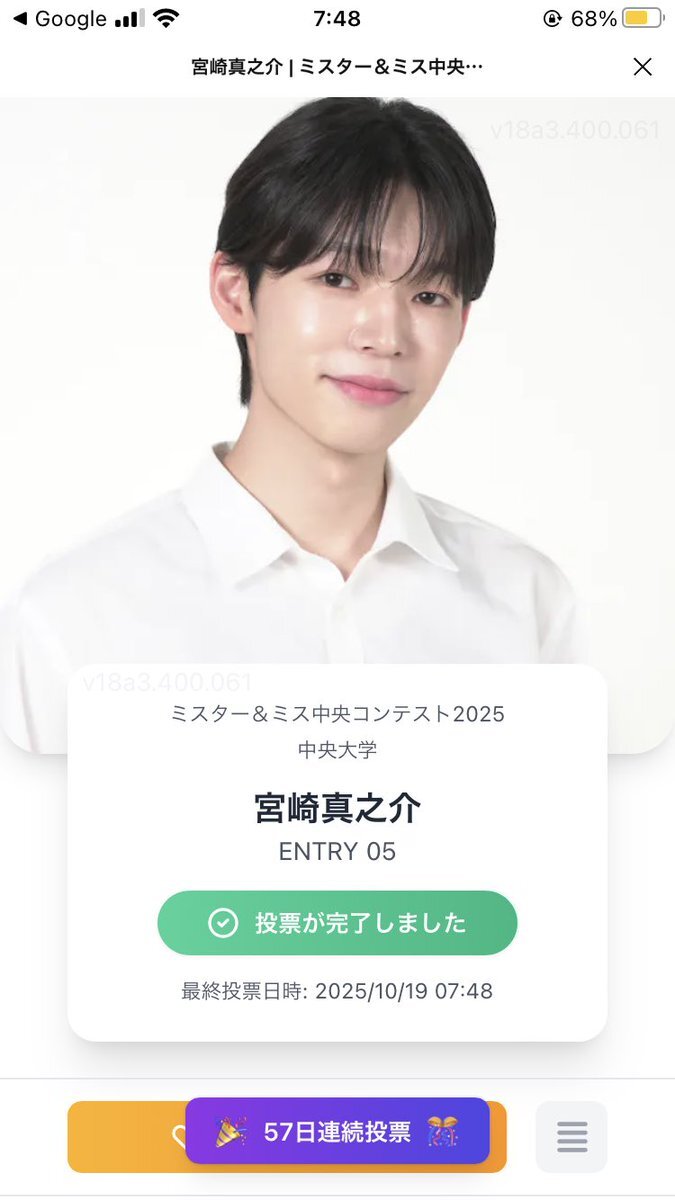This screenshot has width=675, height=1200.
Task: Return to Google via the back indicator
Action: pos(58,19)
